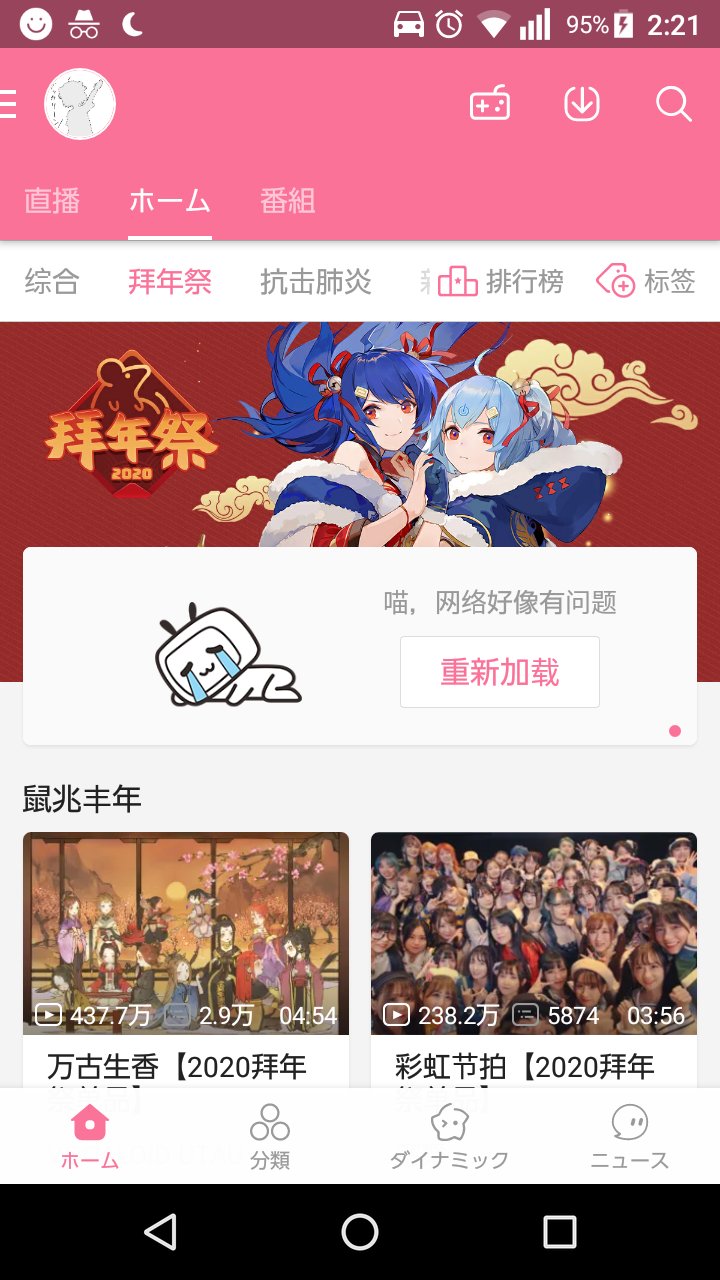The image size is (720, 1280).
Task: Select the 综合 category tab
Action: 52,282
